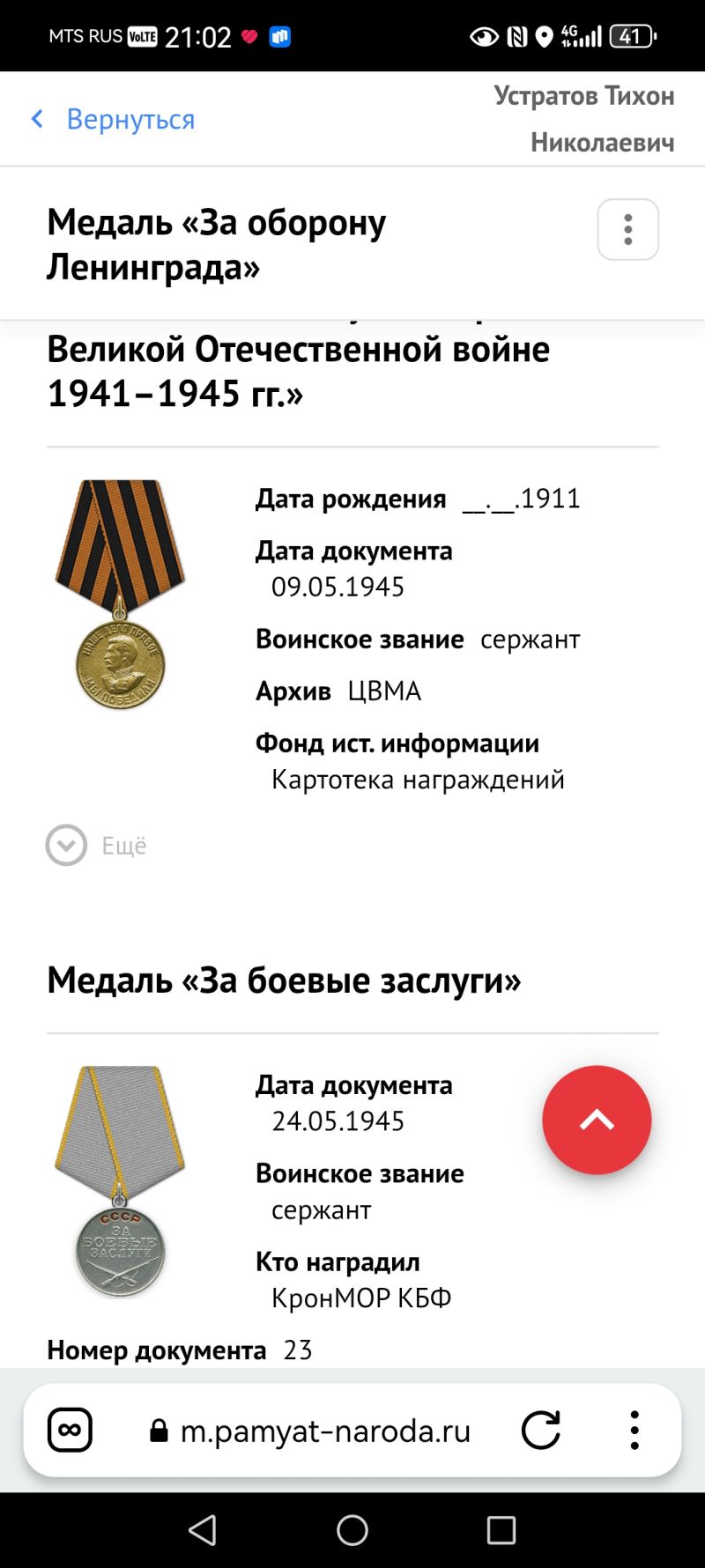Tap the system back button
705x1568 pixels.
click(x=203, y=1530)
